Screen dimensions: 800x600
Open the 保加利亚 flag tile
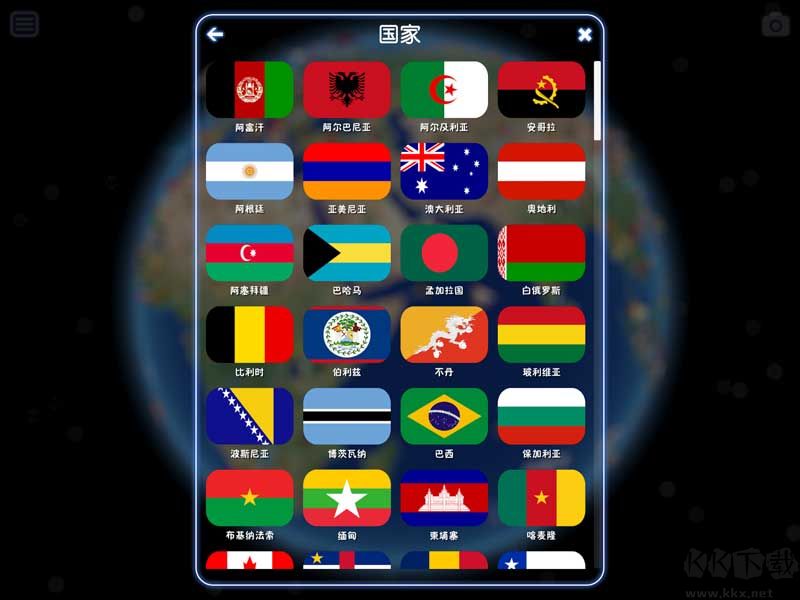[541, 416]
